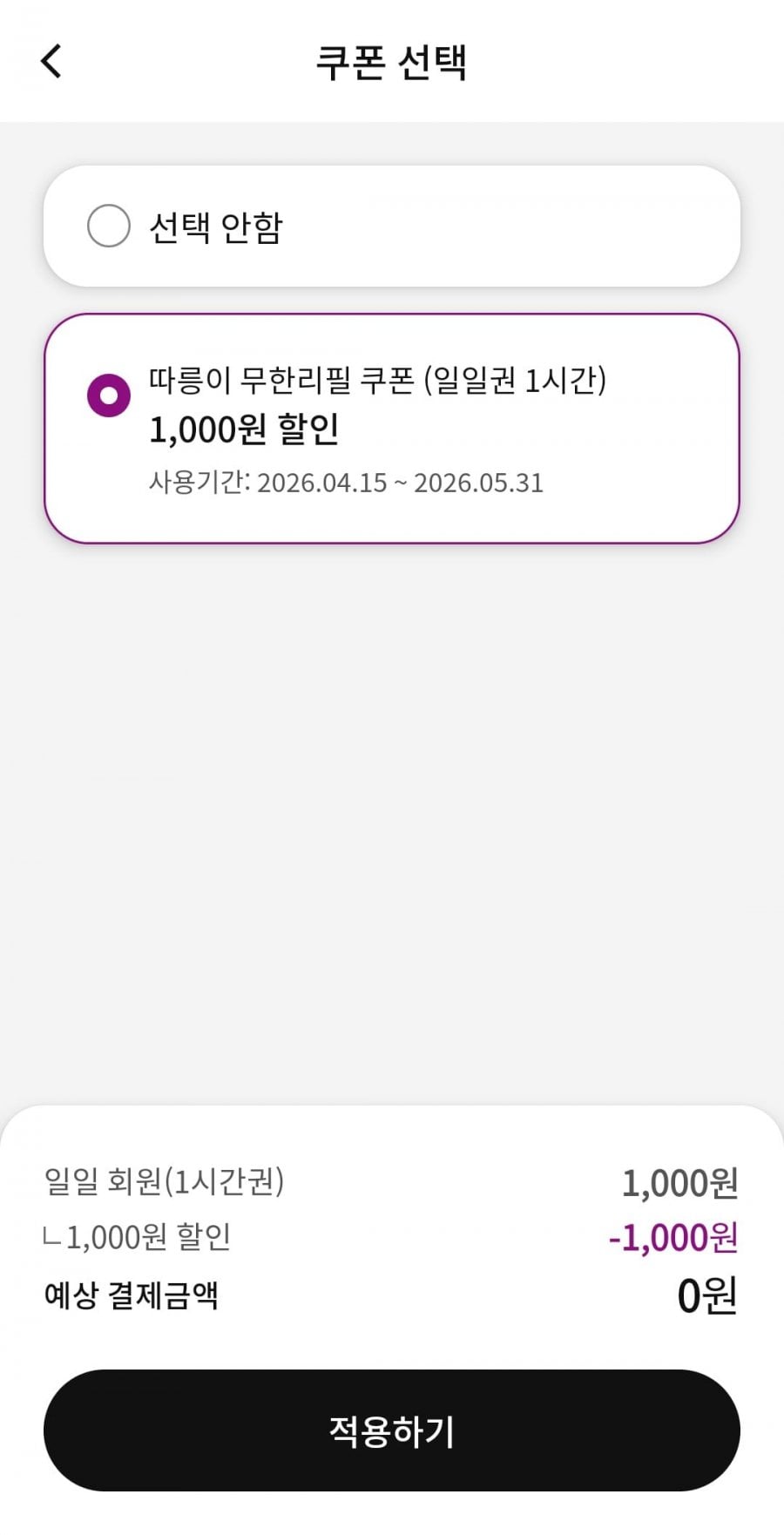Tap the 적용하기 button

click(392, 1430)
